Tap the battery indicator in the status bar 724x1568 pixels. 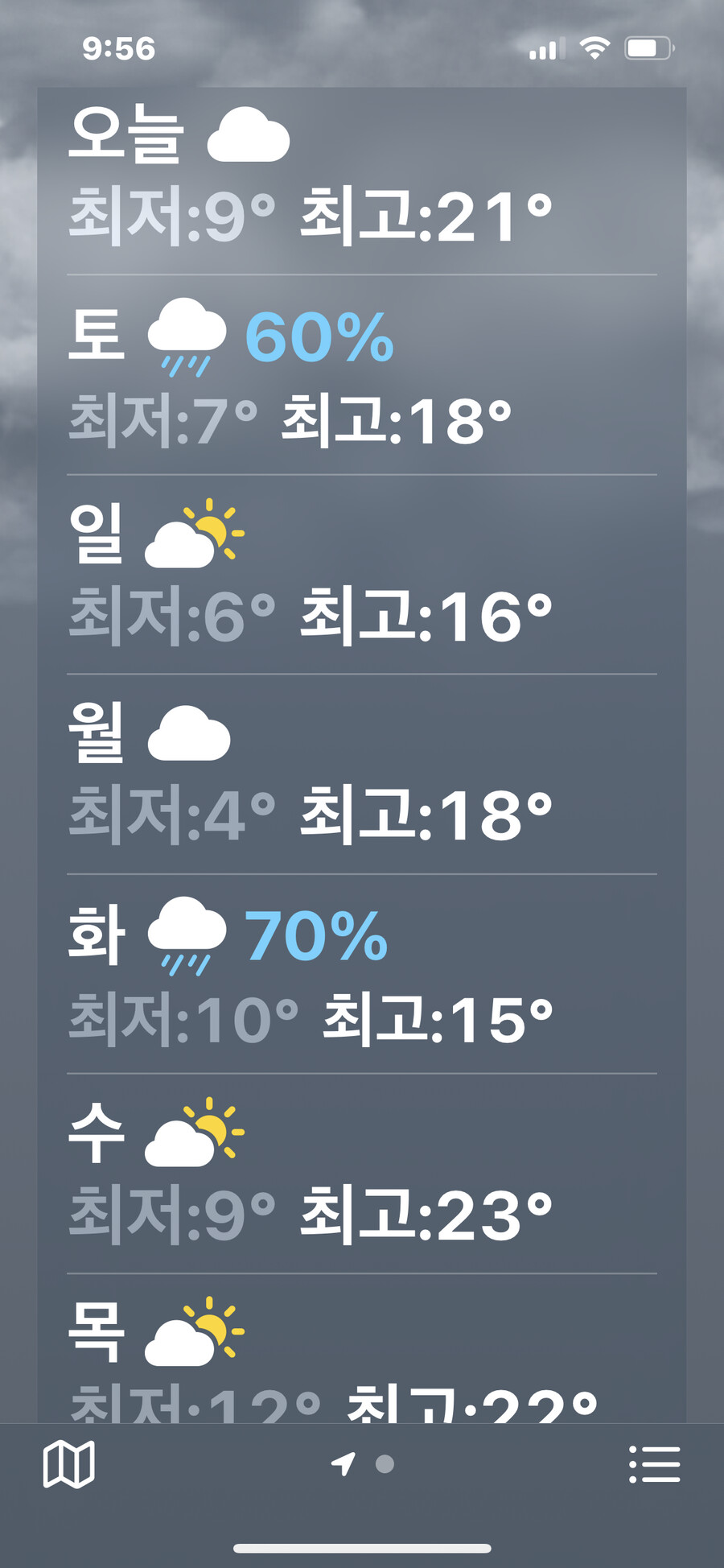click(648, 48)
